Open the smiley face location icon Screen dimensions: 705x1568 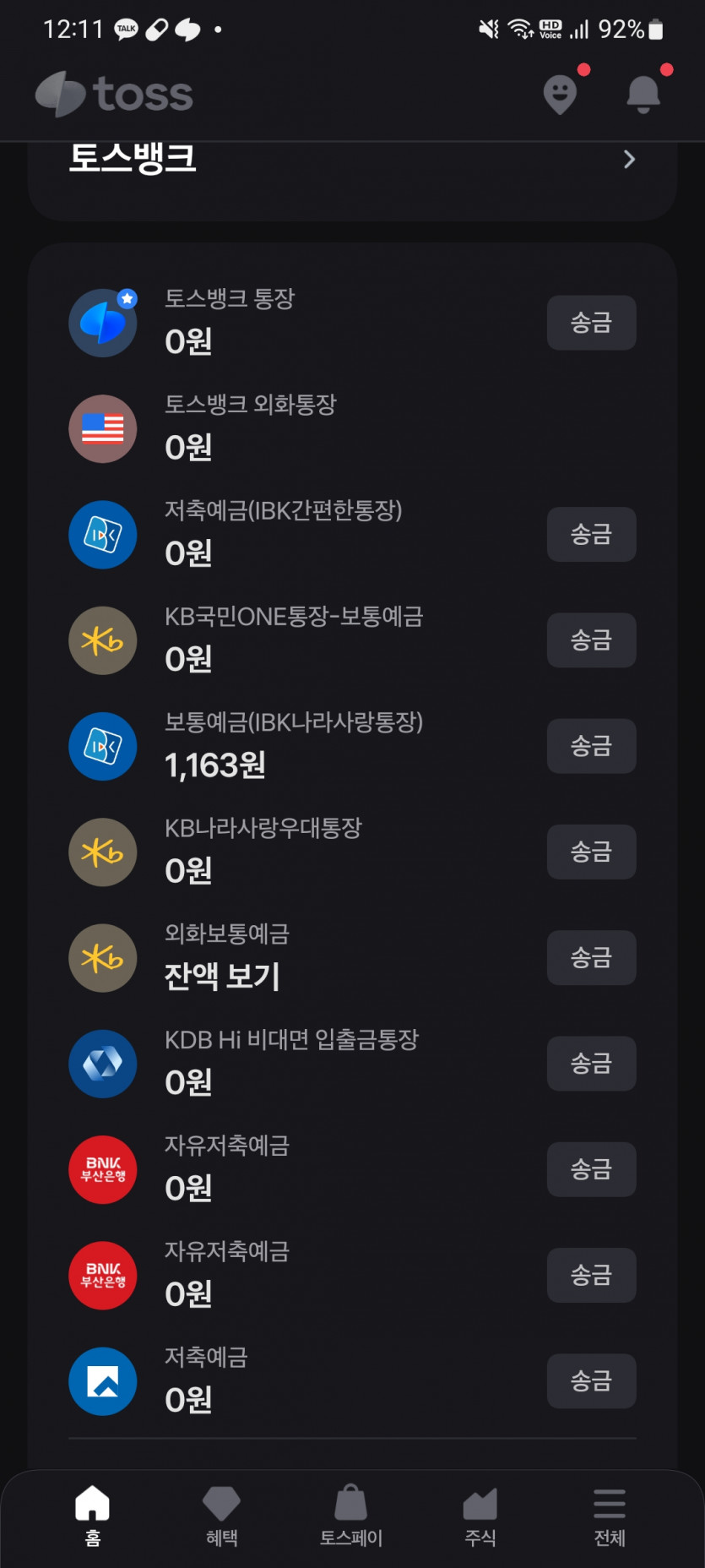(x=560, y=94)
